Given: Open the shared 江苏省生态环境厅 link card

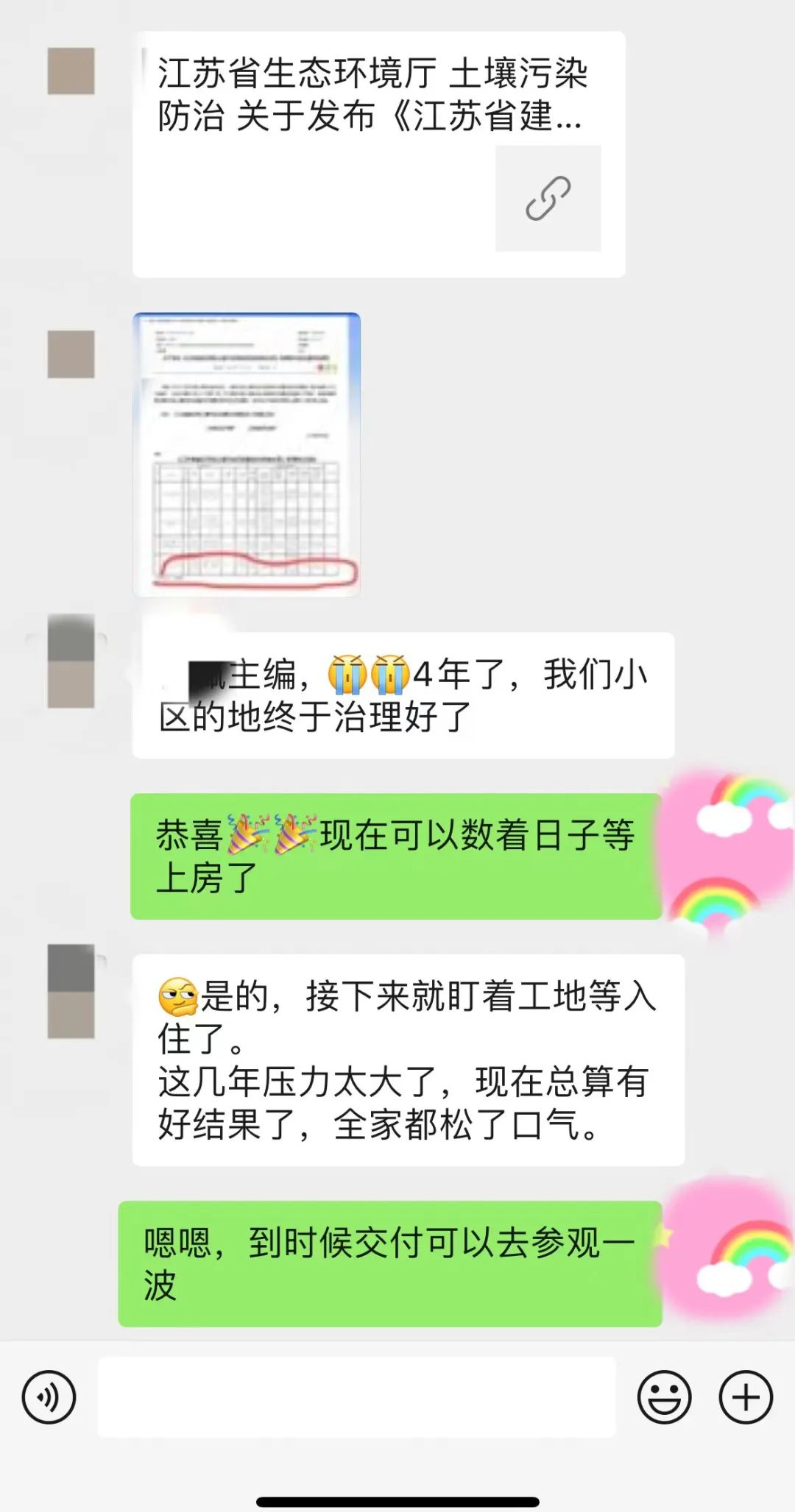Looking at the screenshot, I should tap(378, 155).
